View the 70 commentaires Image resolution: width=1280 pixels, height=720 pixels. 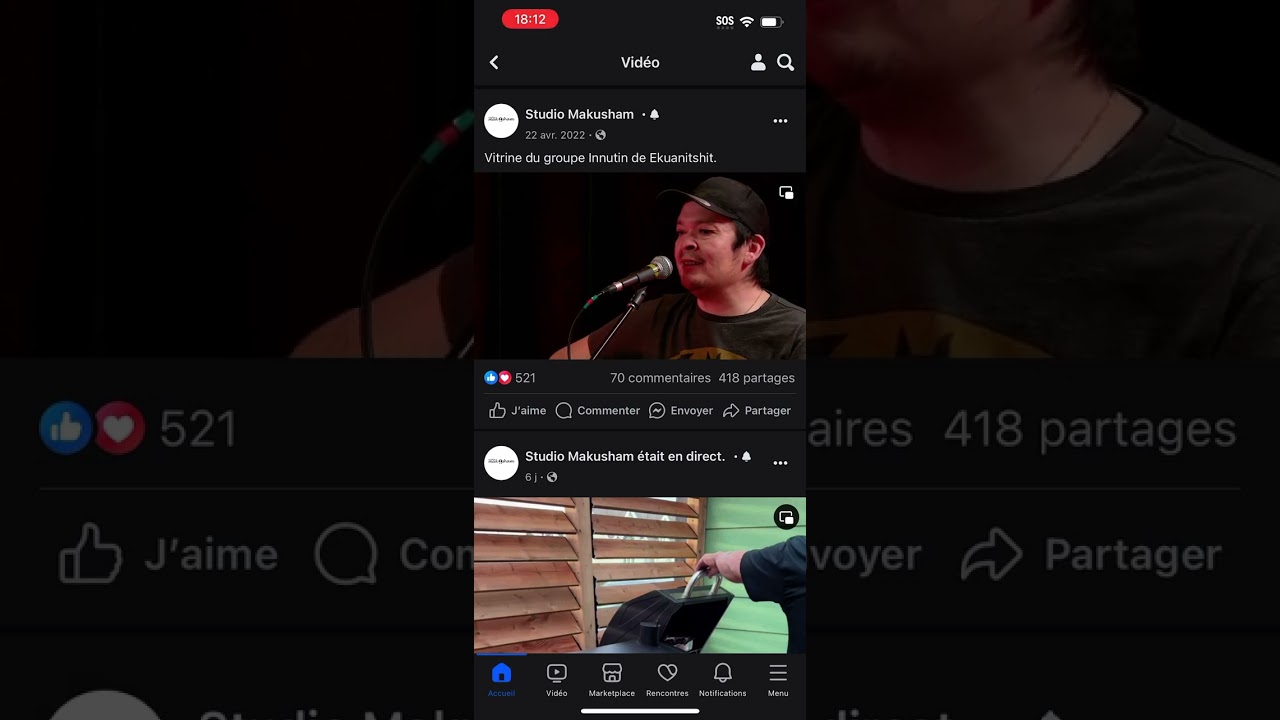660,378
